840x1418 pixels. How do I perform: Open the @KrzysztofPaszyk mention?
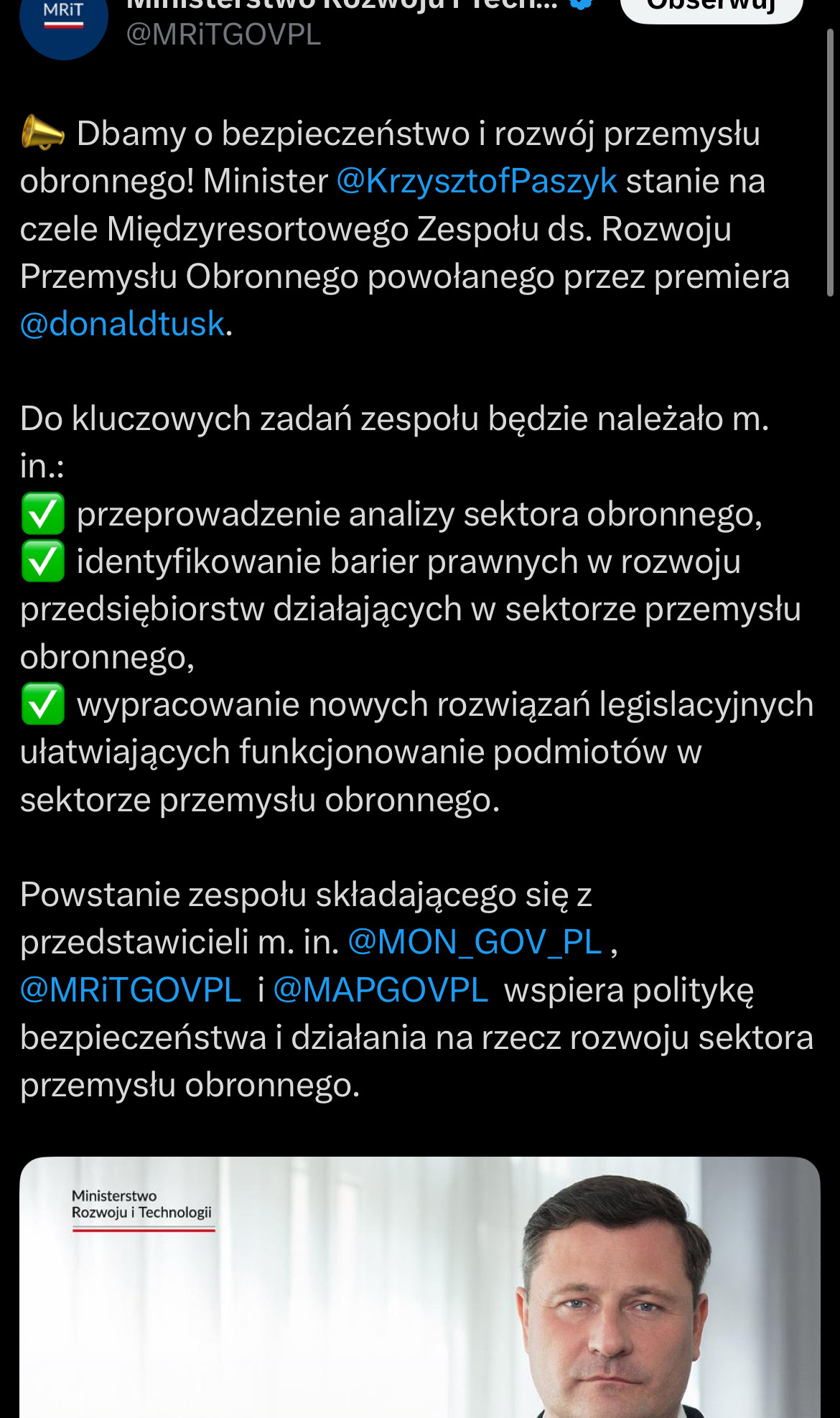pyautogui.click(x=477, y=181)
